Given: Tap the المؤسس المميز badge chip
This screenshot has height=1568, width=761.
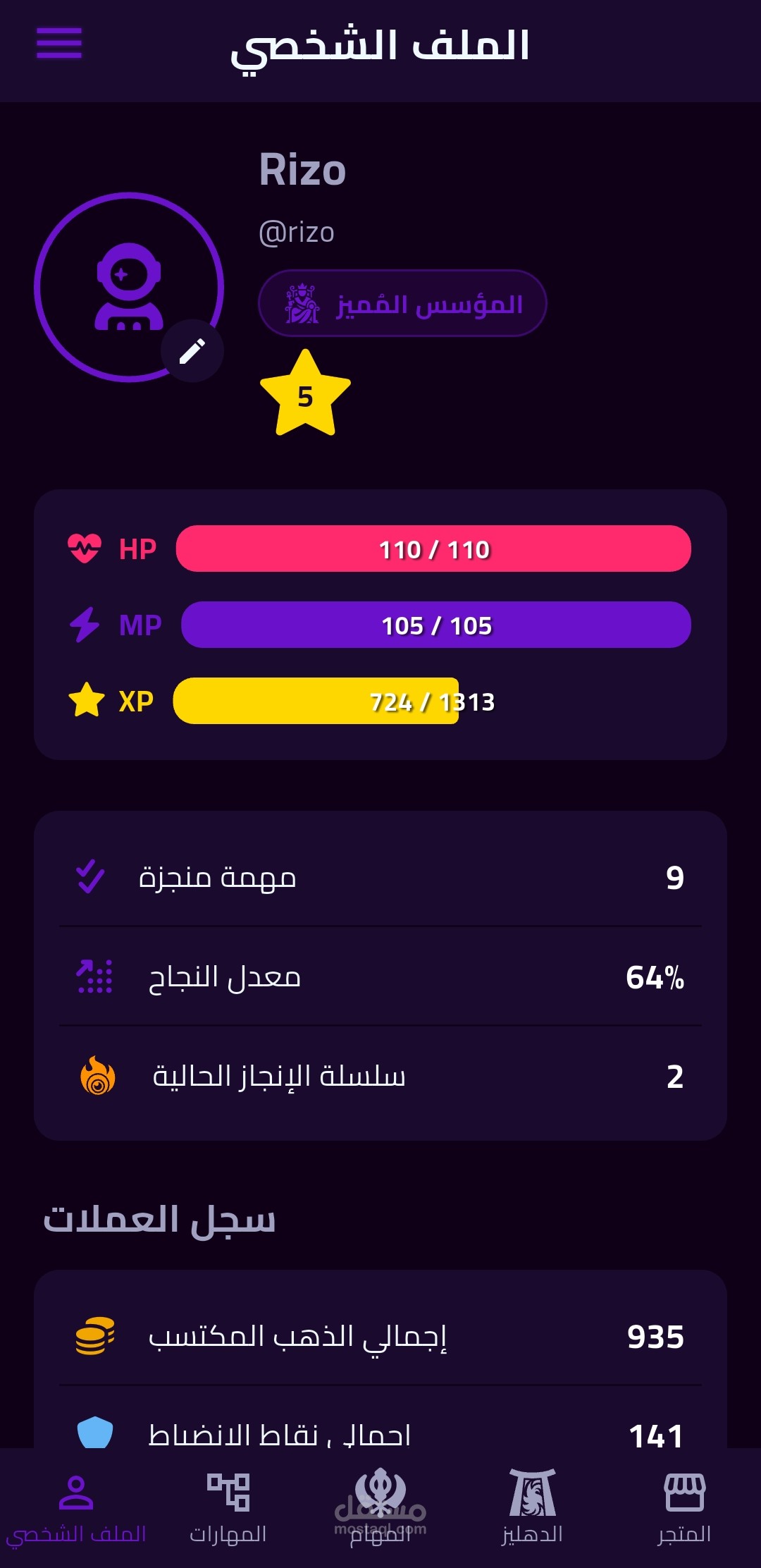Looking at the screenshot, I should coord(402,303).
